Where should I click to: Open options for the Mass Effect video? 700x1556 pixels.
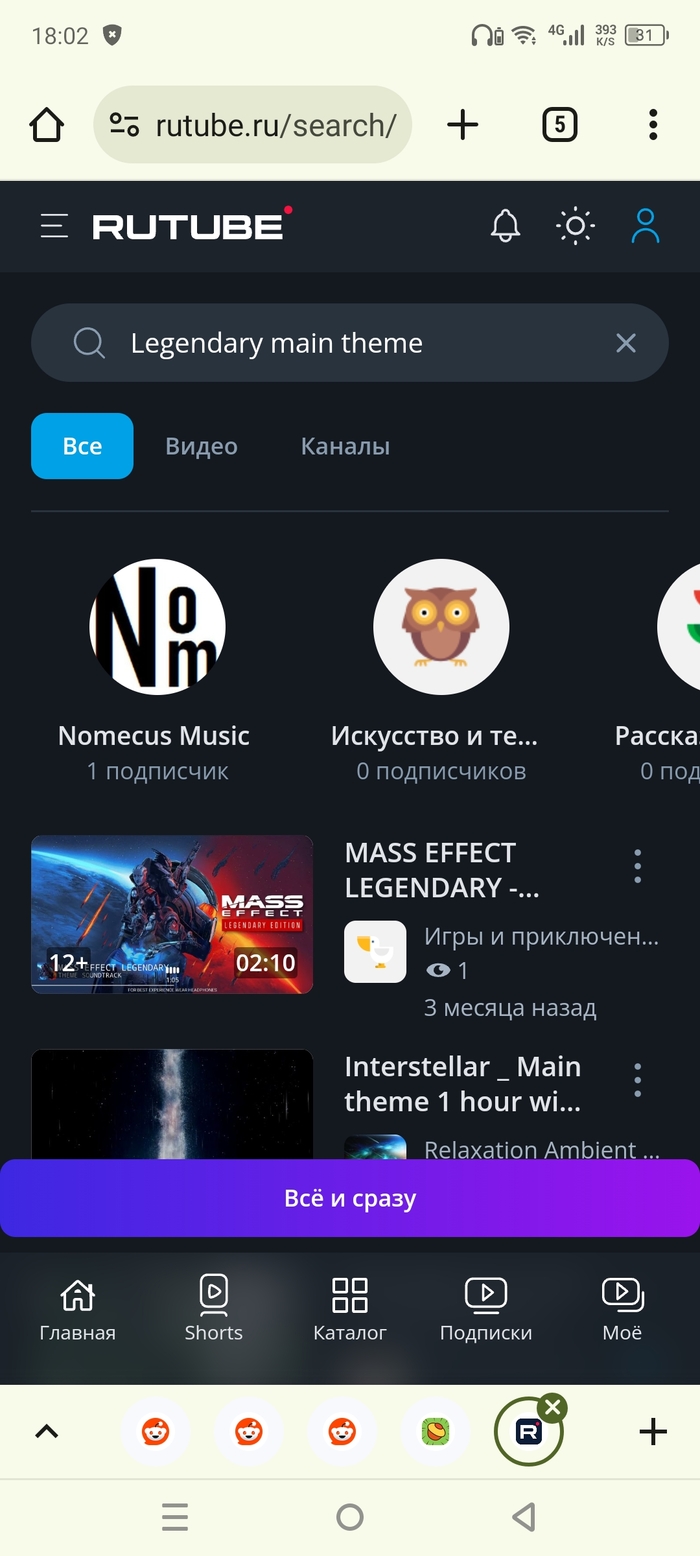637,866
